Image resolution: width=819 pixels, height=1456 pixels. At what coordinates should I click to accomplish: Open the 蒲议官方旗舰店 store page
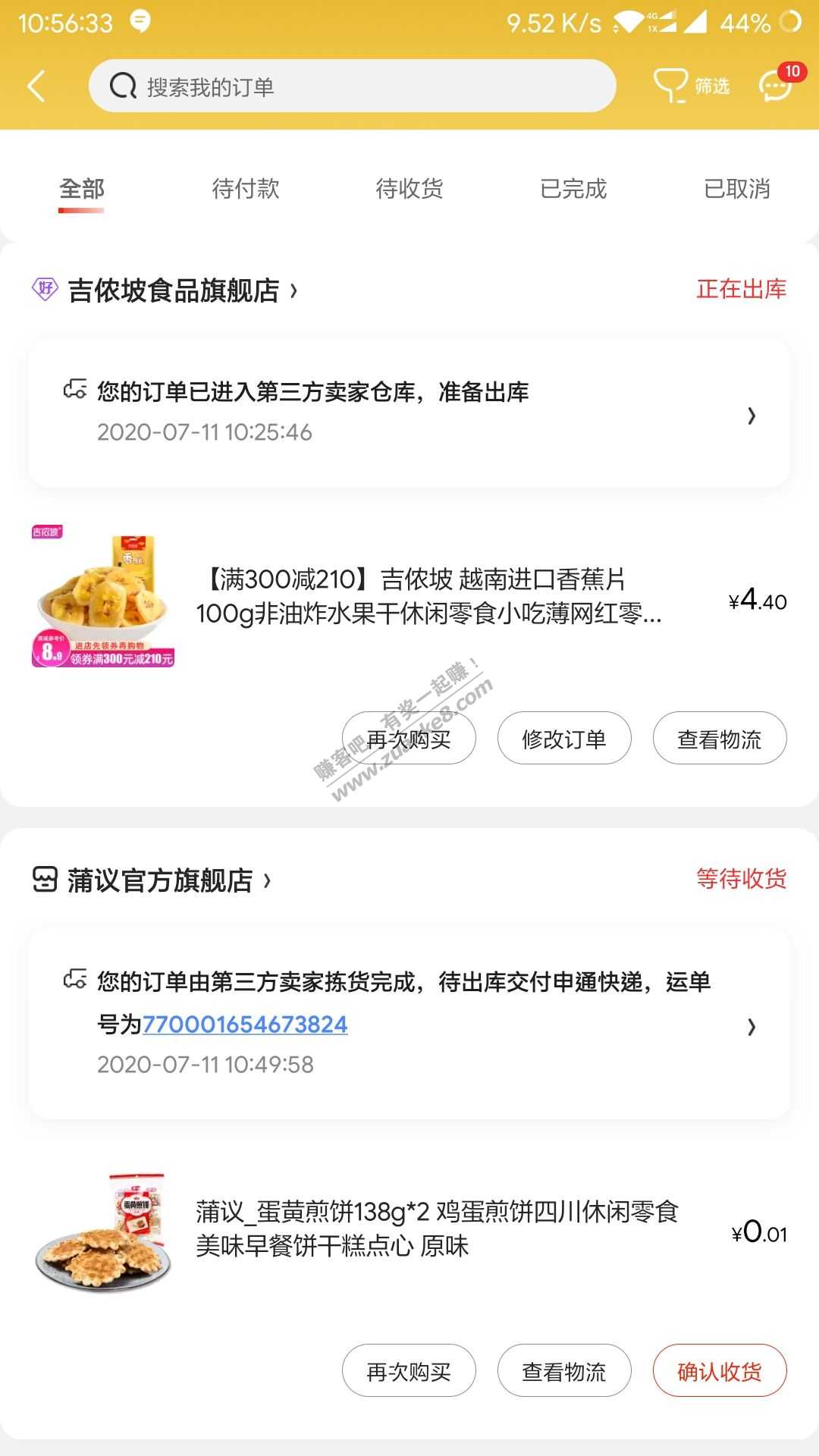[161, 880]
